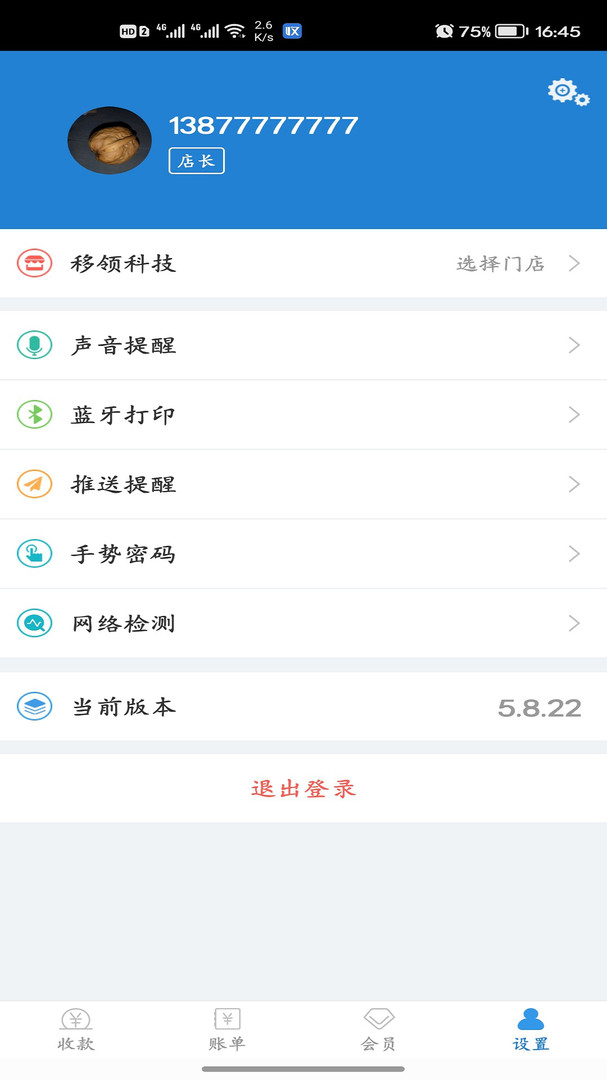Switch to the 会员 tab
This screenshot has height=1080, width=607.
coord(379,1030)
